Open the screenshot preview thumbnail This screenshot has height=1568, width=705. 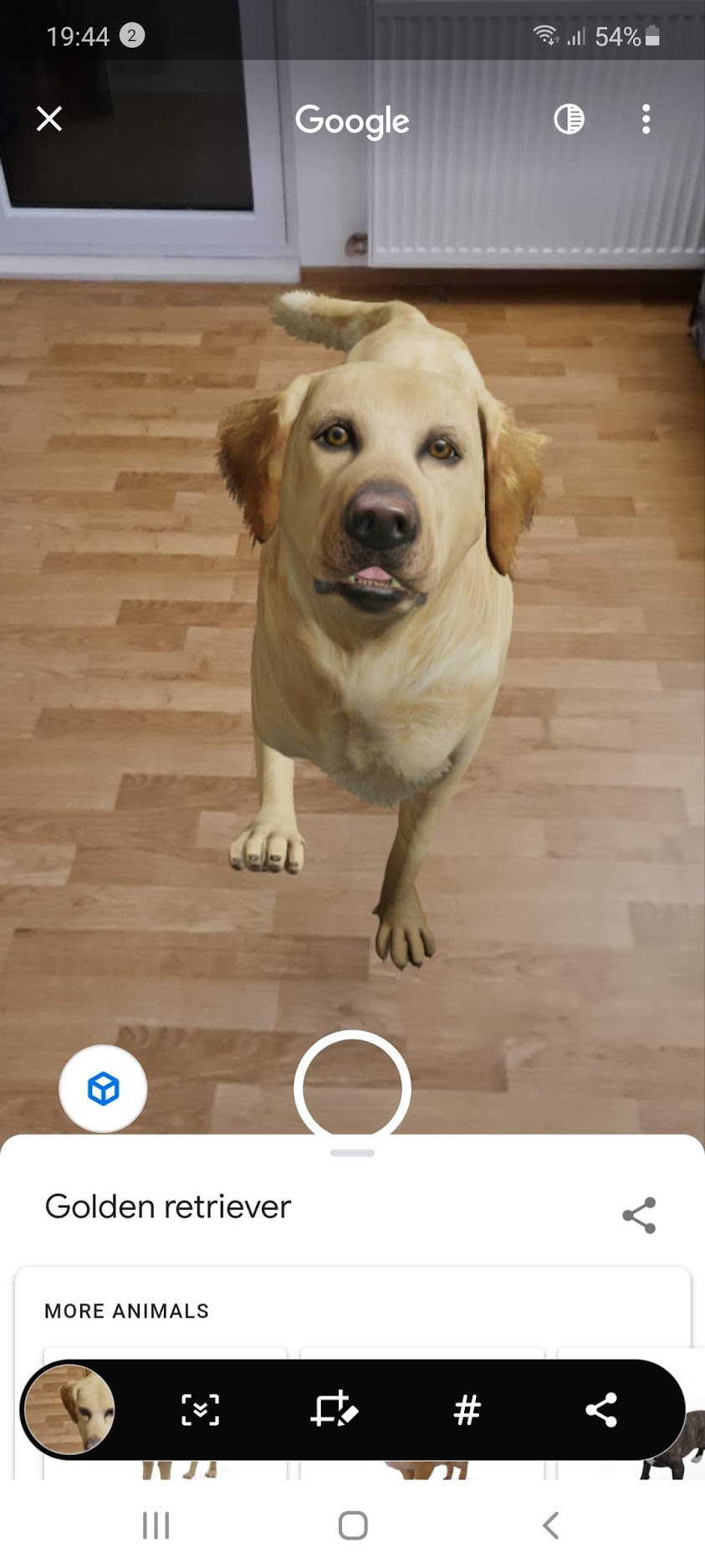point(70,1409)
